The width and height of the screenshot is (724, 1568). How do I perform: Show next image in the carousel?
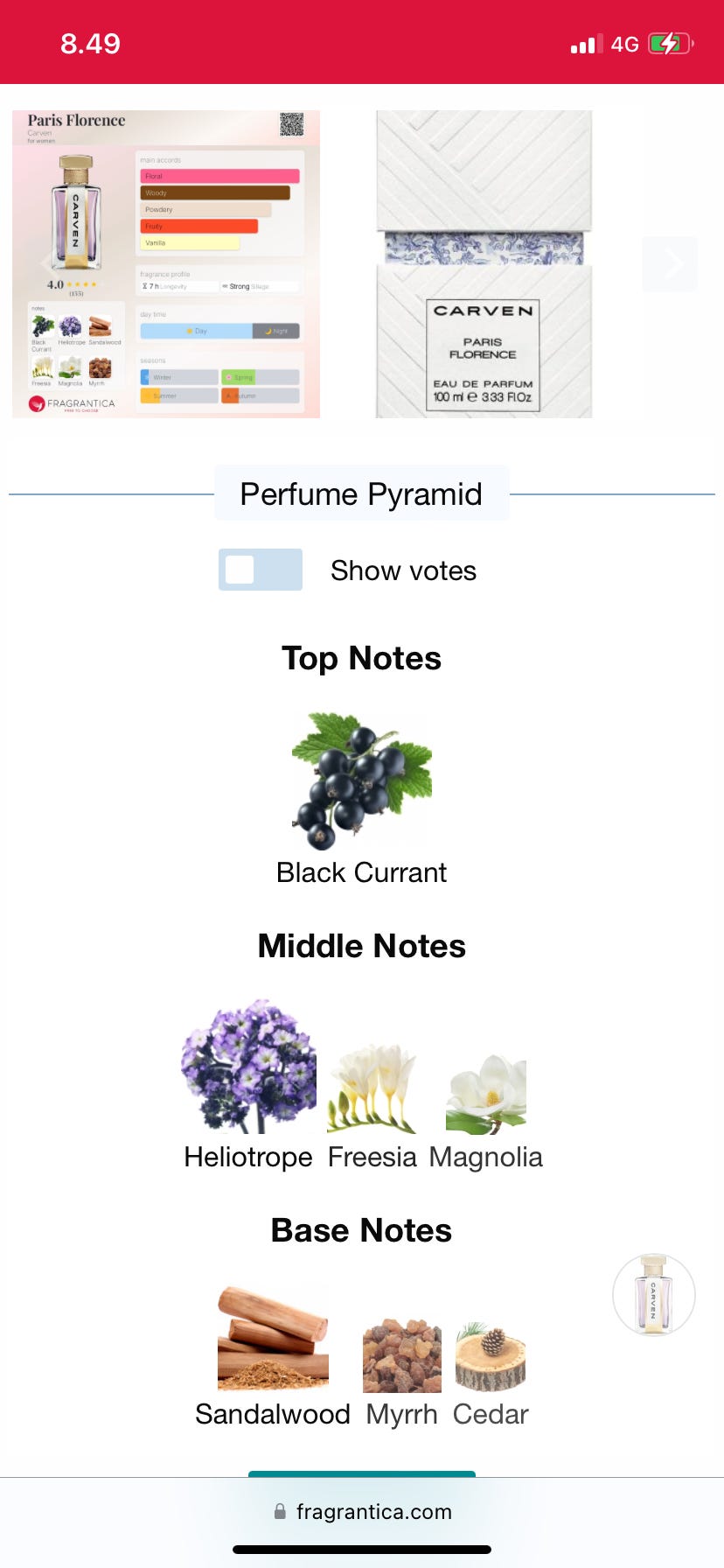[x=671, y=263]
